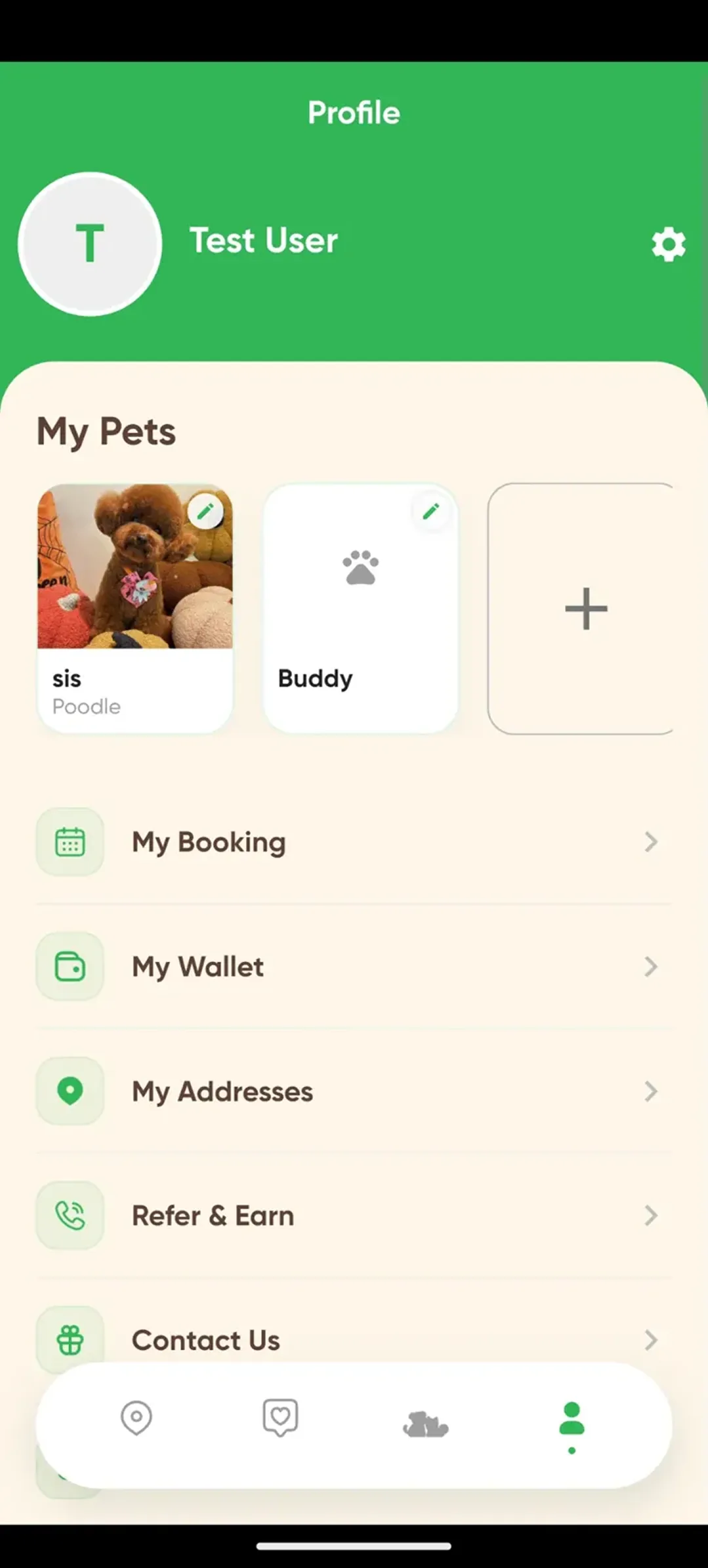708x1568 pixels.
Task: Open My Addresses via its chevron
Action: [651, 1091]
